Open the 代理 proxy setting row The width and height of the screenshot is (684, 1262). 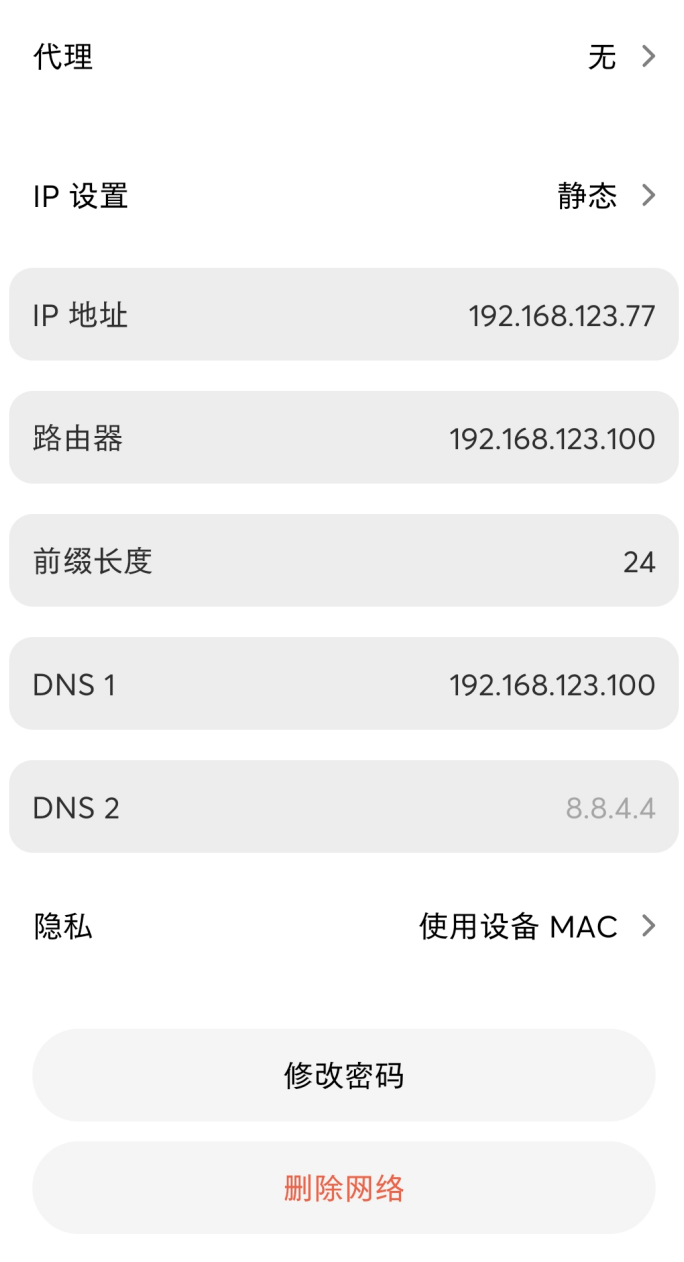tap(342, 57)
